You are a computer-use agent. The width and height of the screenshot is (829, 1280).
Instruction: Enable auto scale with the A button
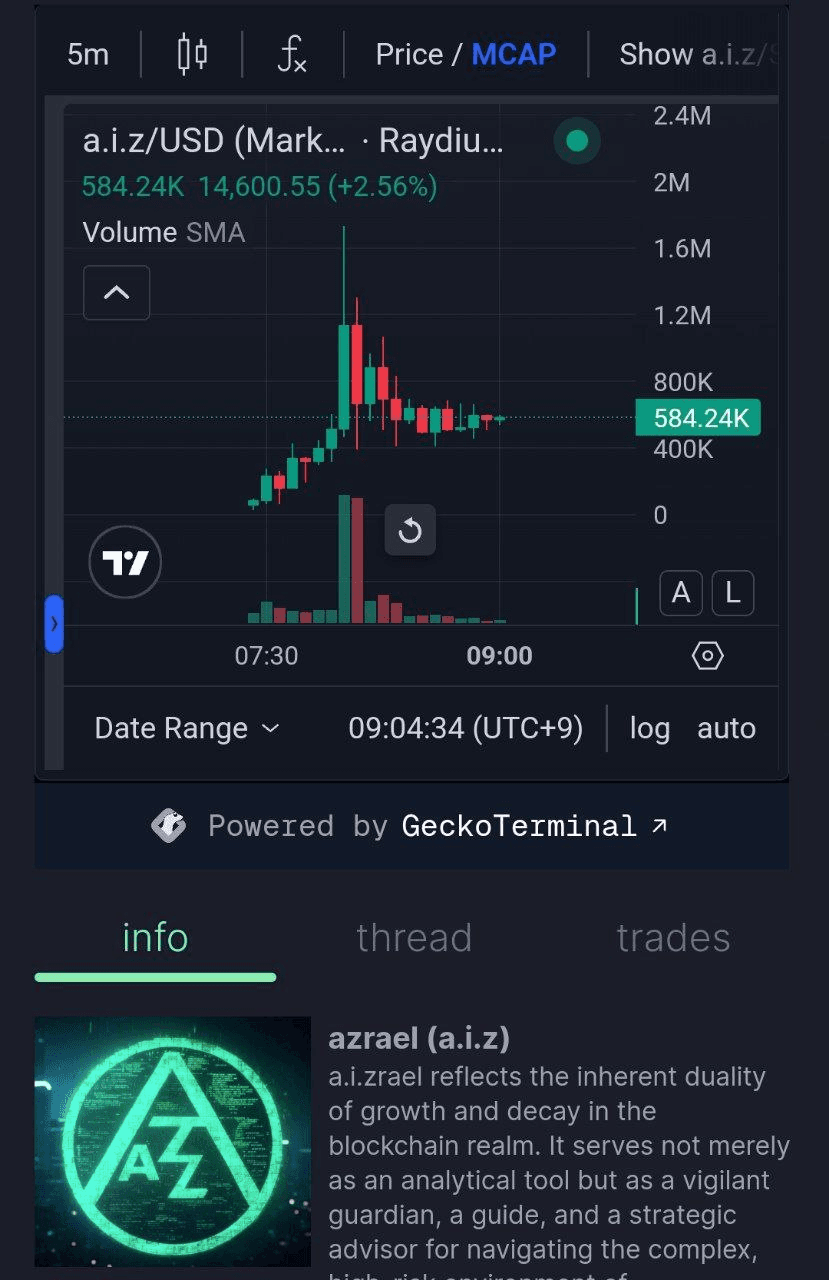(681, 593)
